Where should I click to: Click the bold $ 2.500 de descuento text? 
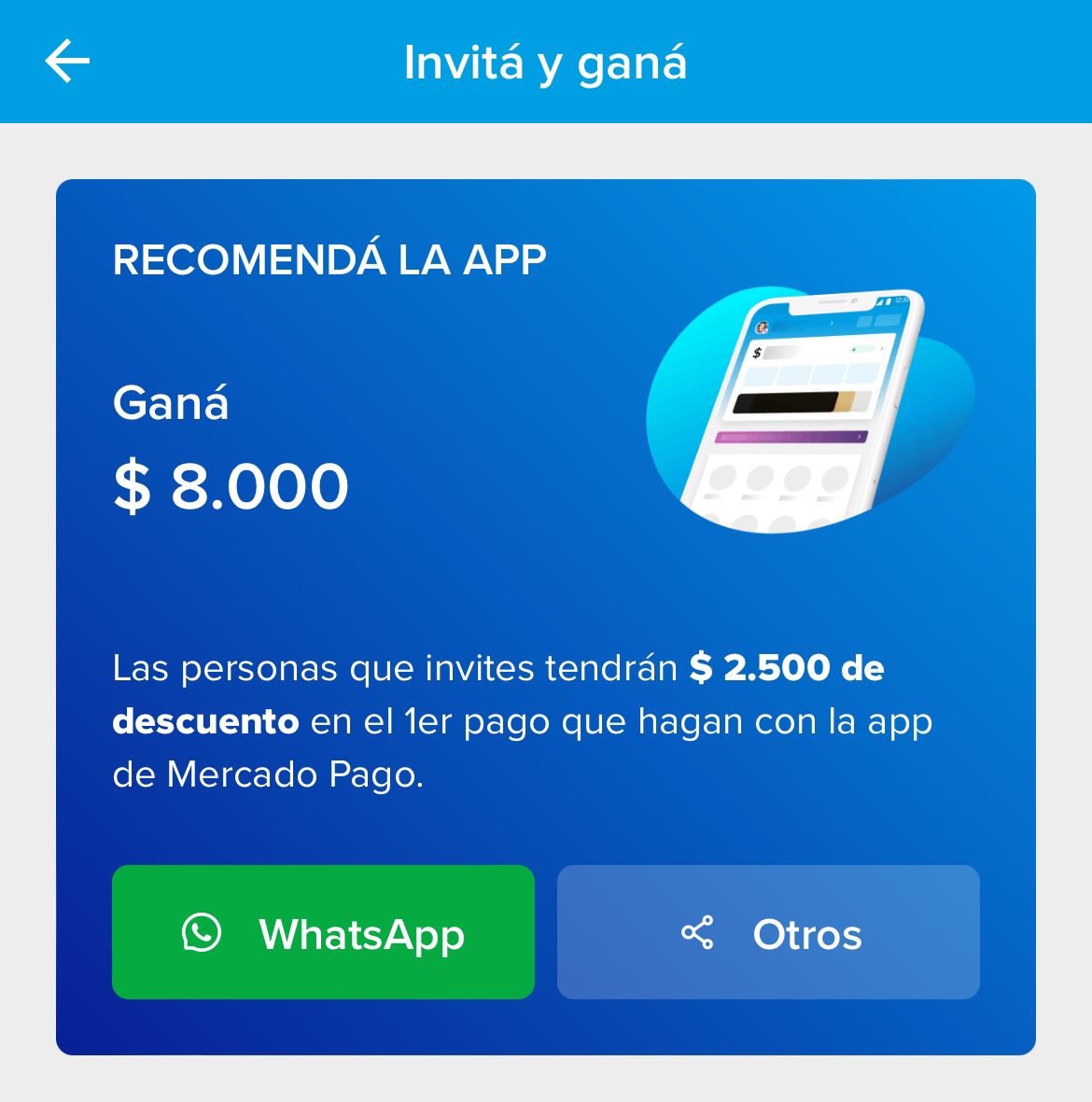pos(784,666)
